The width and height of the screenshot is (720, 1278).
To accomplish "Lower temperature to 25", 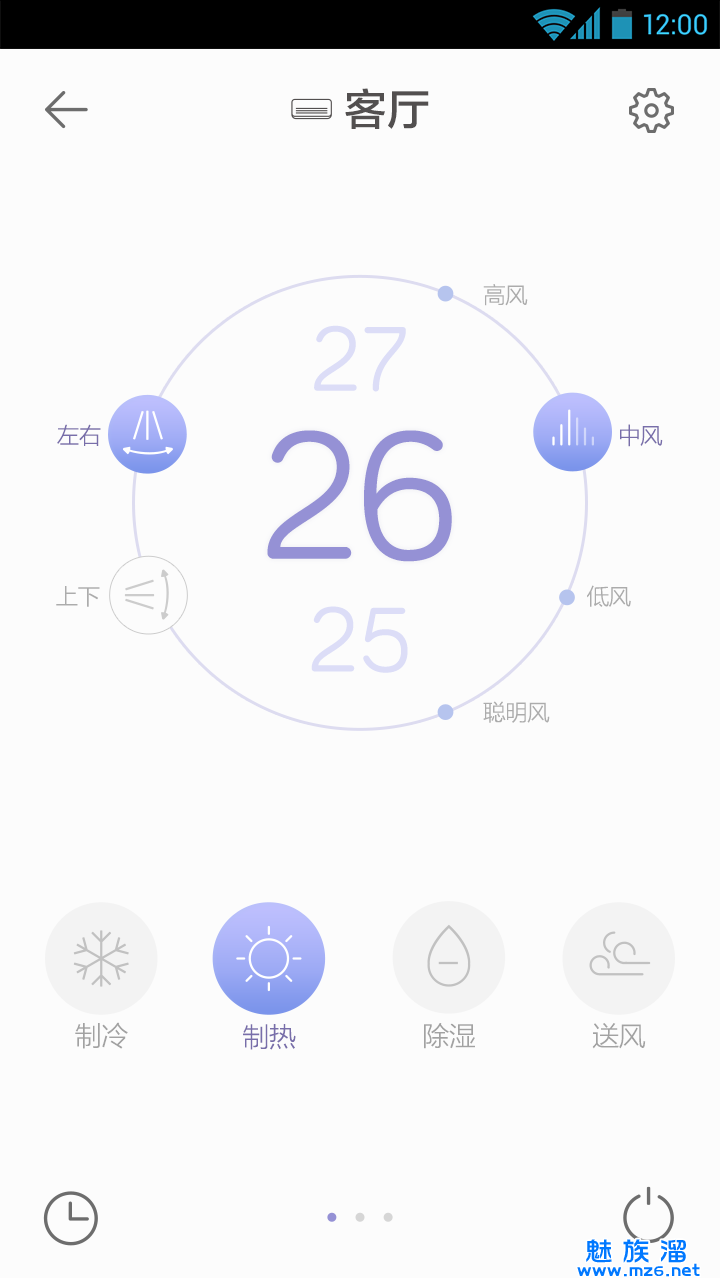I will (x=360, y=640).
